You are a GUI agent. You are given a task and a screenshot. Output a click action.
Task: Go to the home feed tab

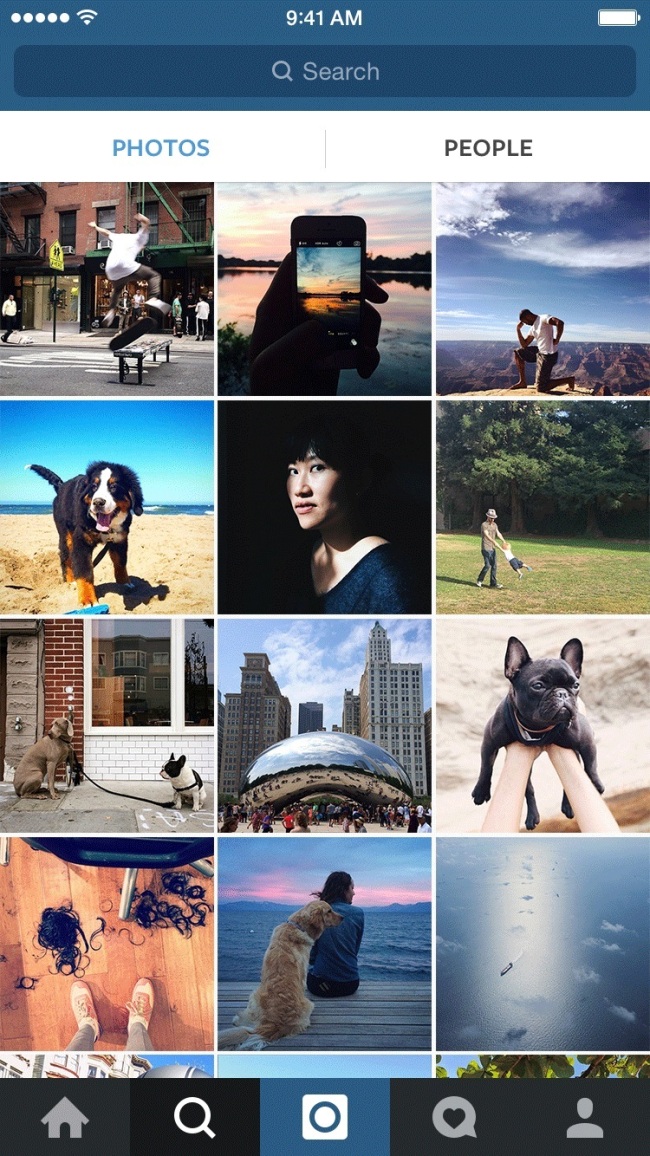click(65, 1117)
